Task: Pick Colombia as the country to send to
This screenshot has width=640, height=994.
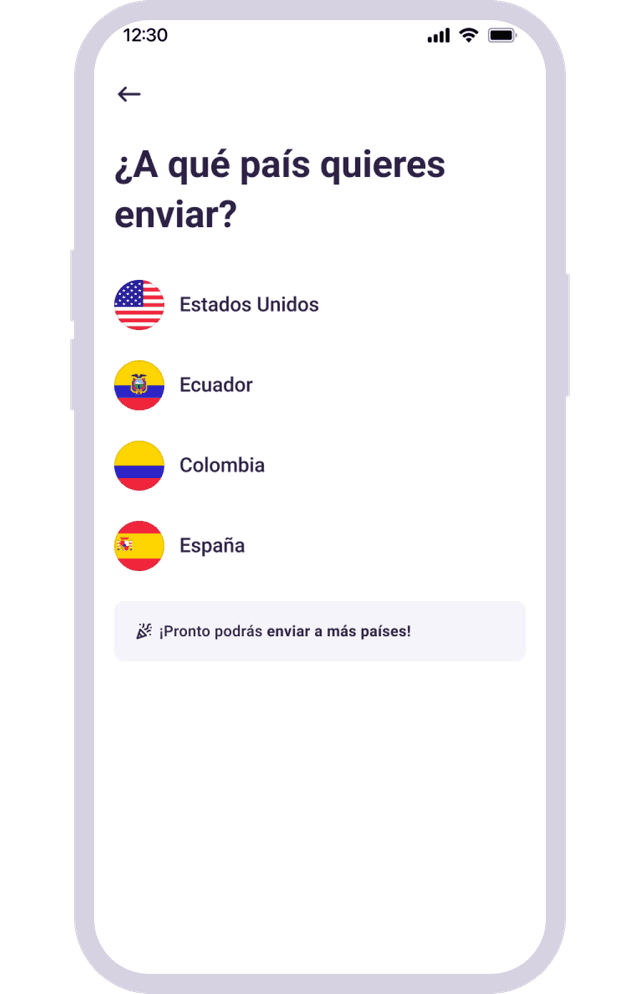Action: click(222, 465)
